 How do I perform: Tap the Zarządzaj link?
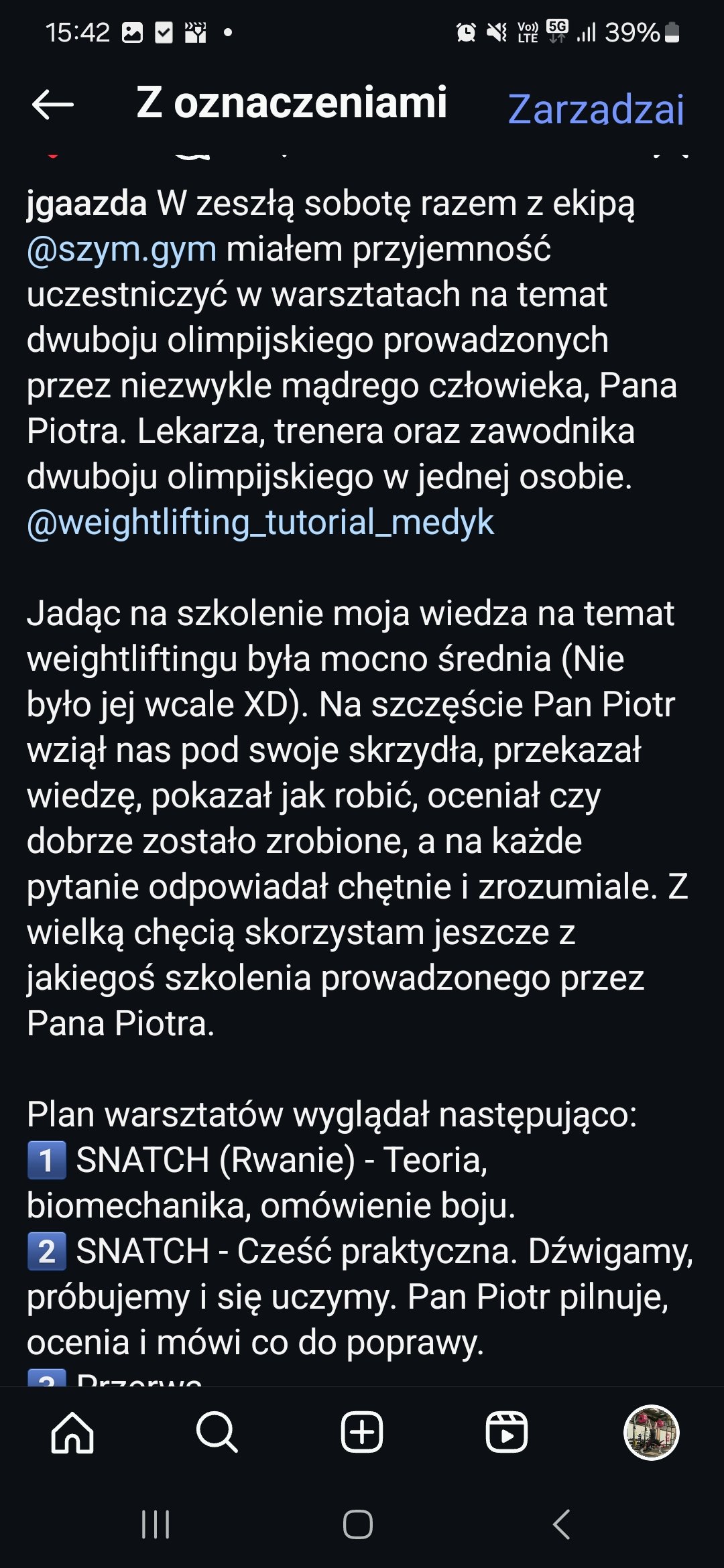point(596,109)
